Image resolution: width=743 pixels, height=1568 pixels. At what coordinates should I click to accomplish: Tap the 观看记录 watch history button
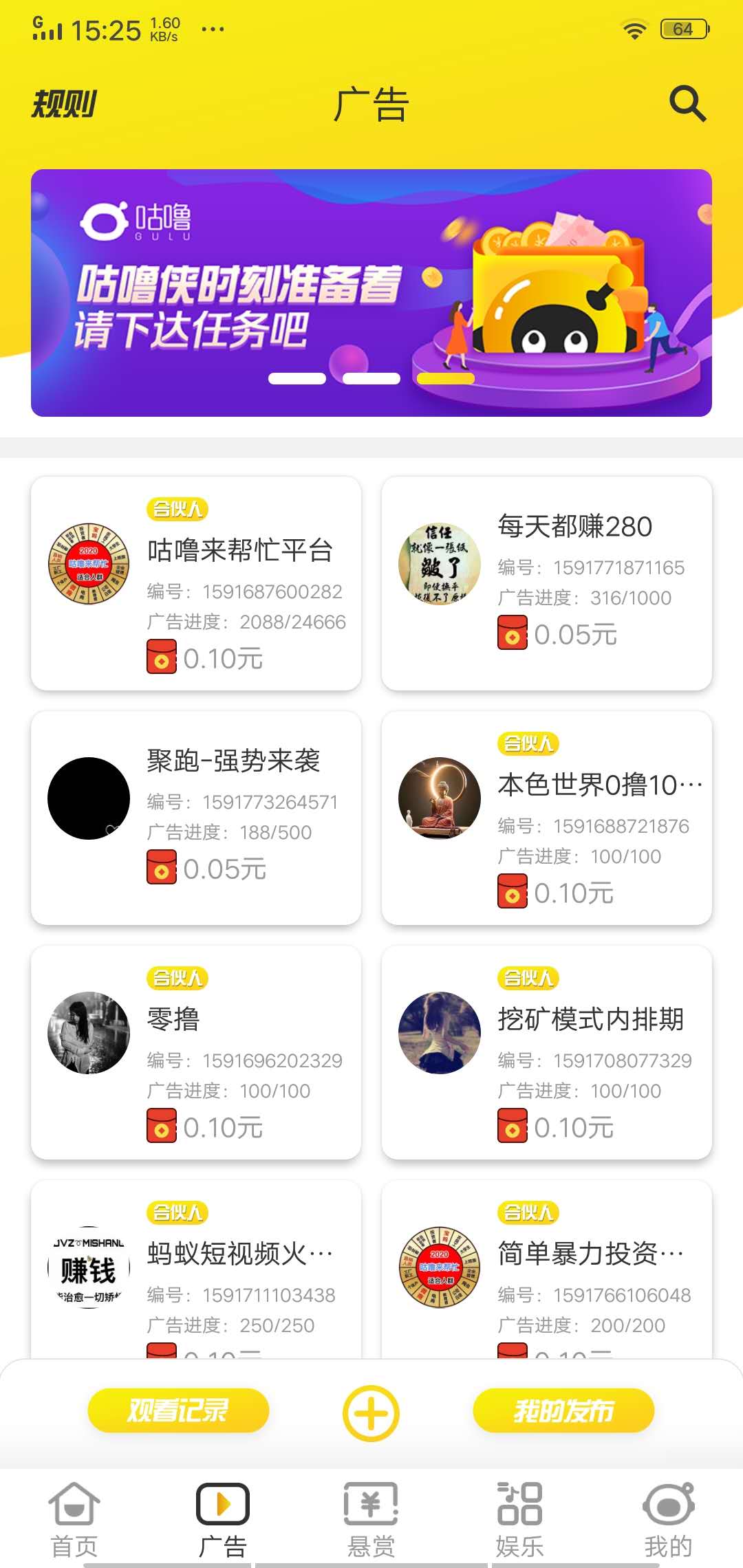point(177,1411)
